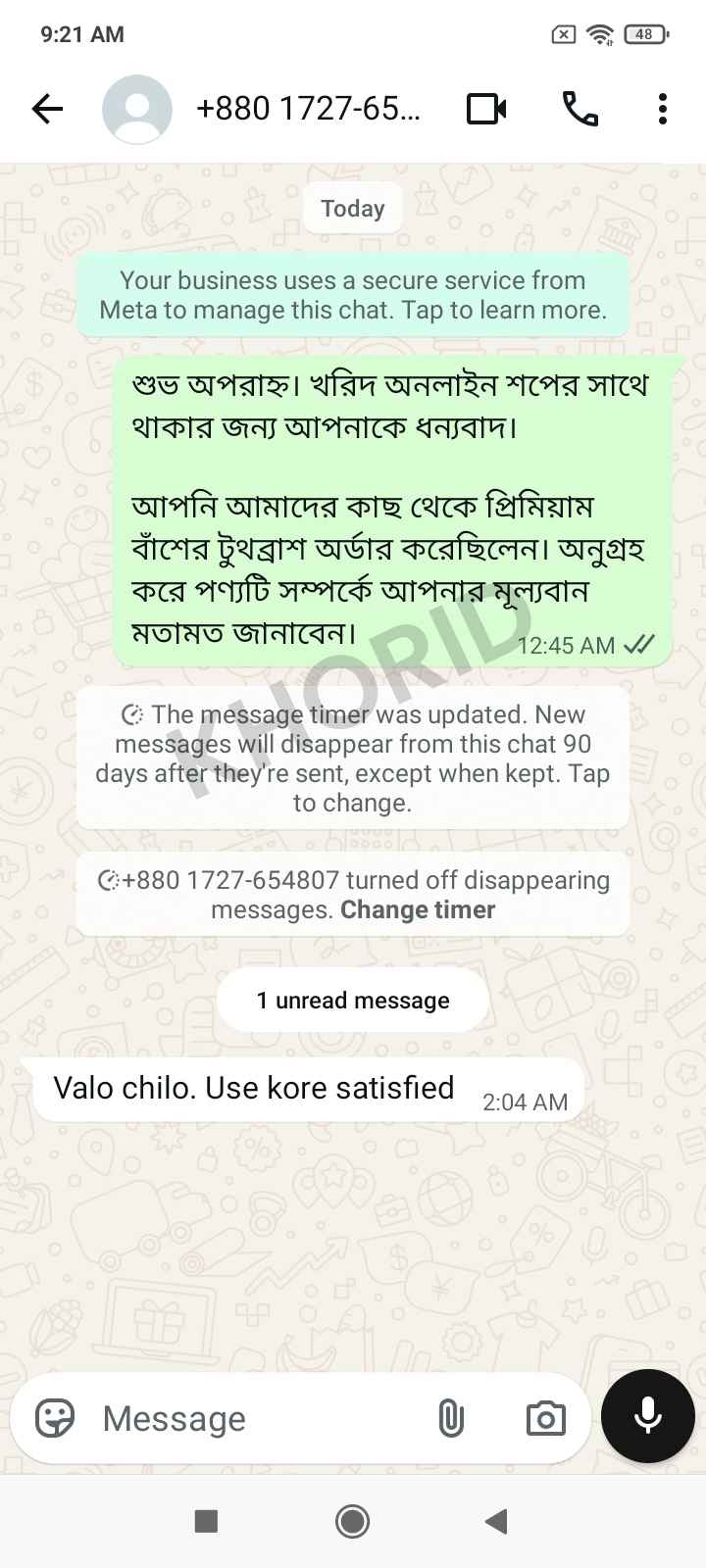The height and width of the screenshot is (1568, 706).
Task: Go back to the chat list
Action: [47, 109]
